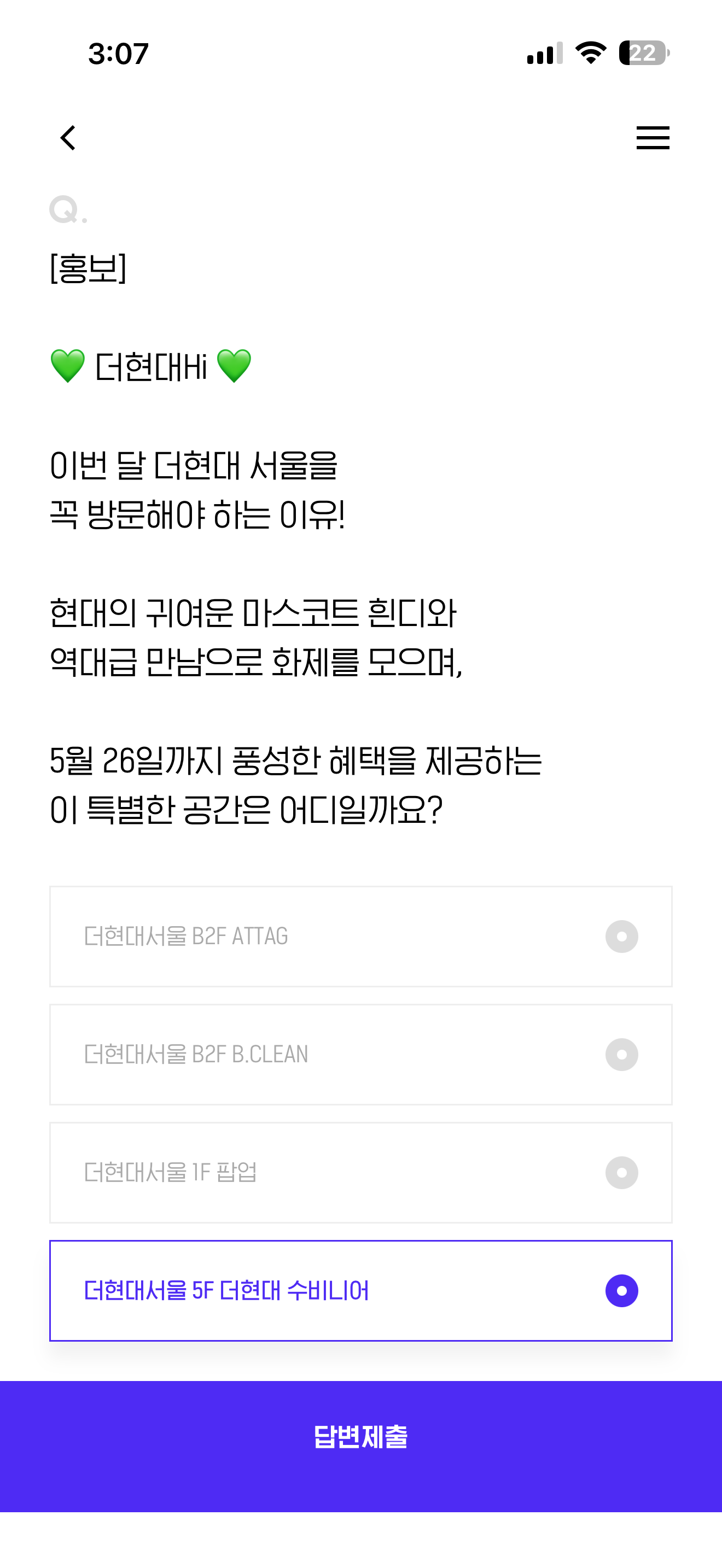The width and height of the screenshot is (722, 1568).
Task: Open the hamburger menu
Action: pyautogui.click(x=653, y=138)
